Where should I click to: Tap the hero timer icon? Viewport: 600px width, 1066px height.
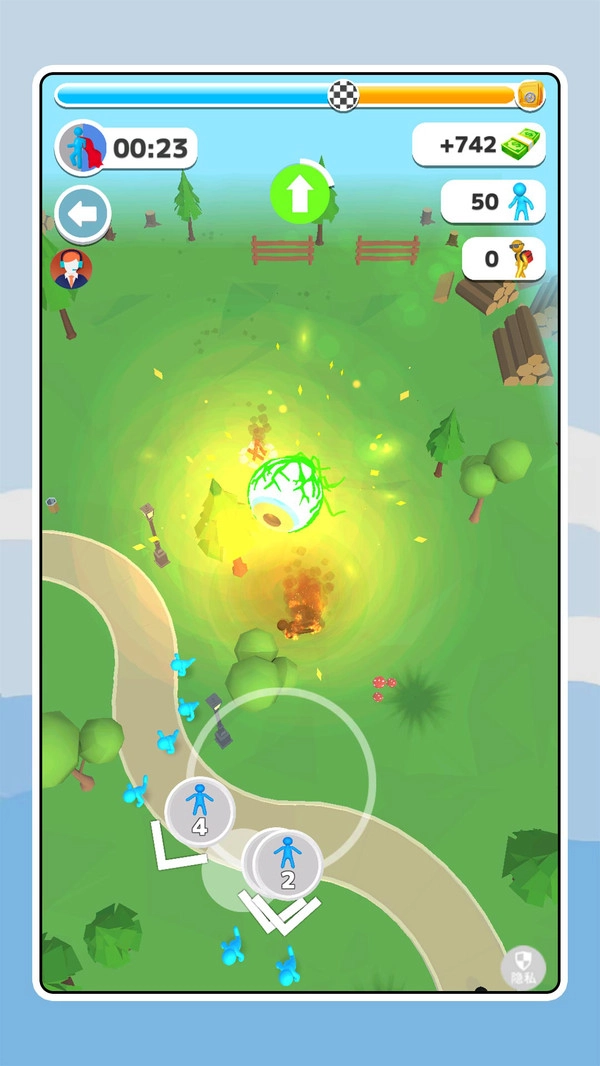[x=82, y=148]
